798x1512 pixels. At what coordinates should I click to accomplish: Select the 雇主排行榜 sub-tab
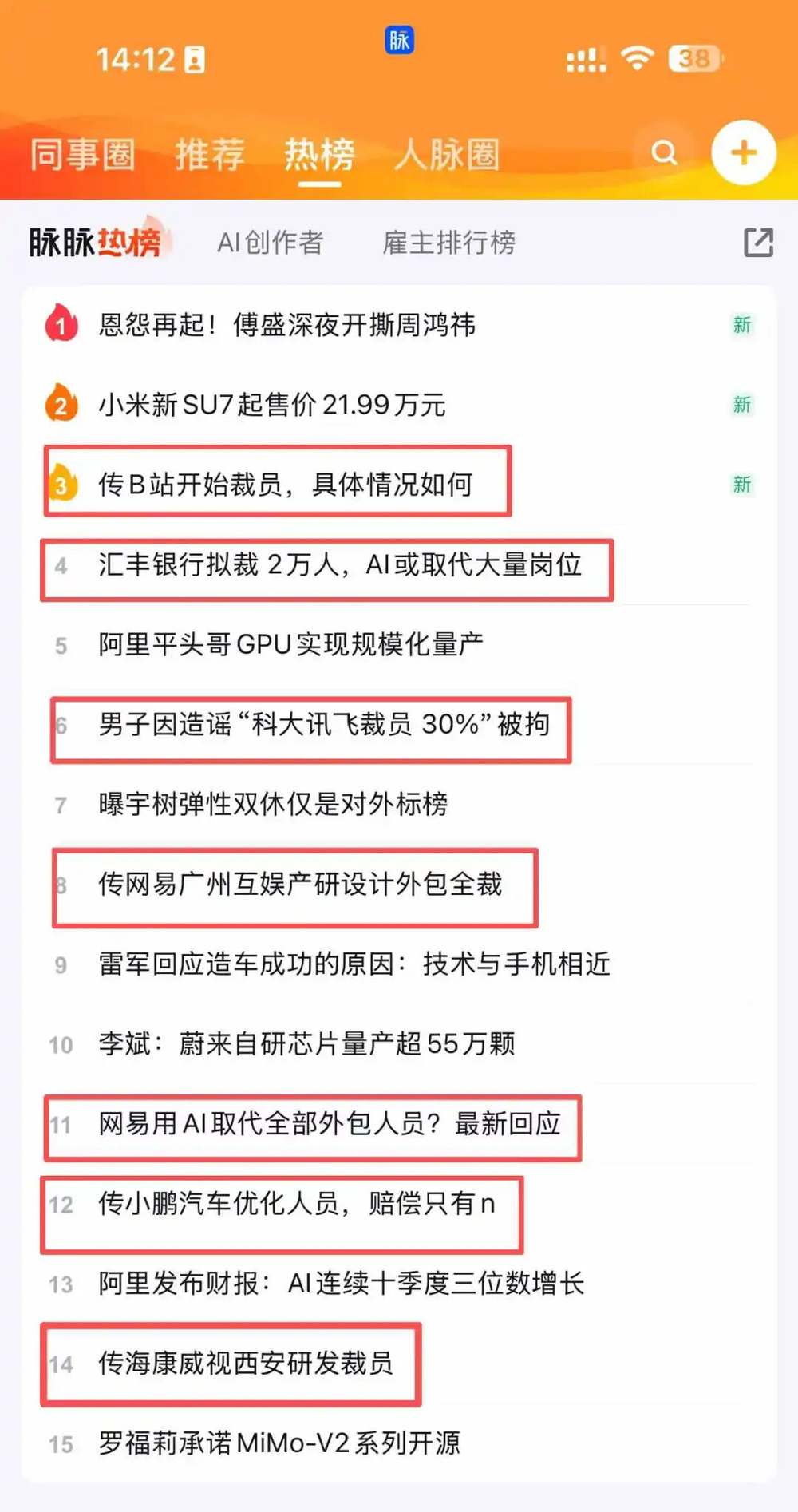point(448,242)
